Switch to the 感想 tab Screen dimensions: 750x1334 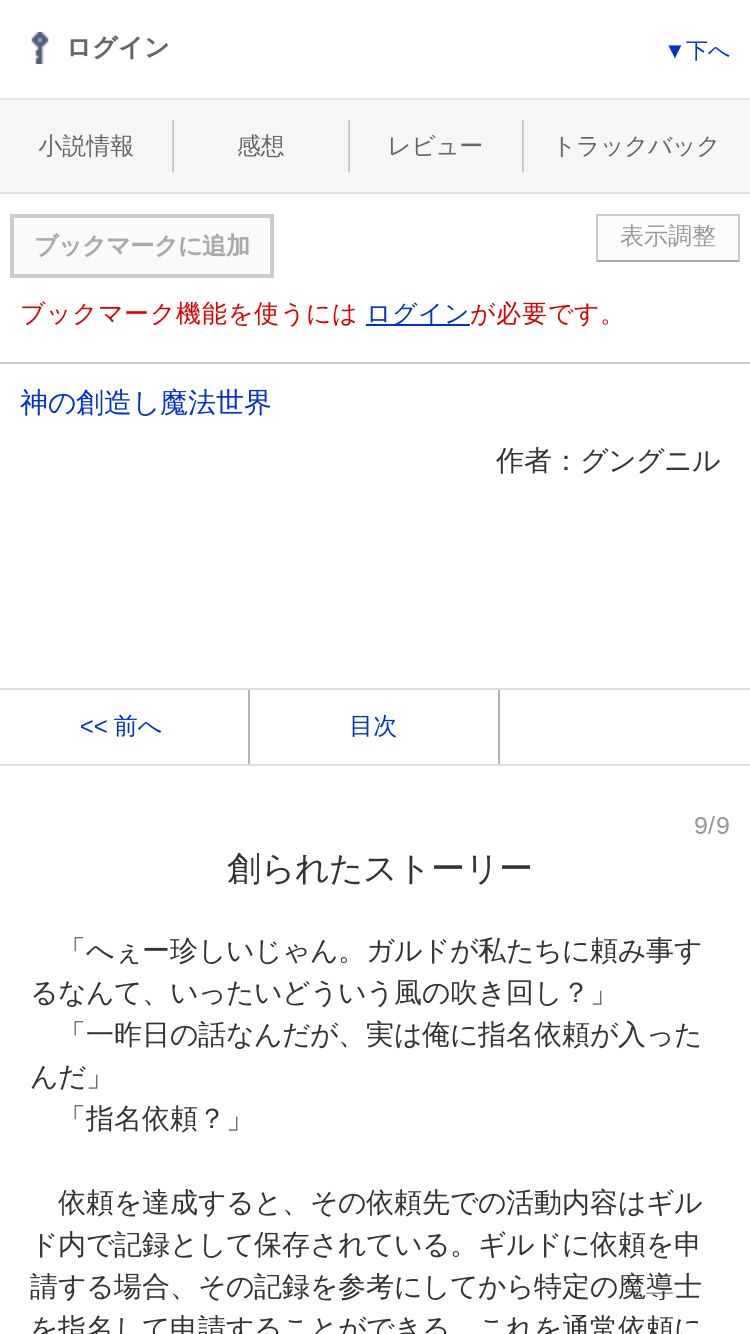261,146
